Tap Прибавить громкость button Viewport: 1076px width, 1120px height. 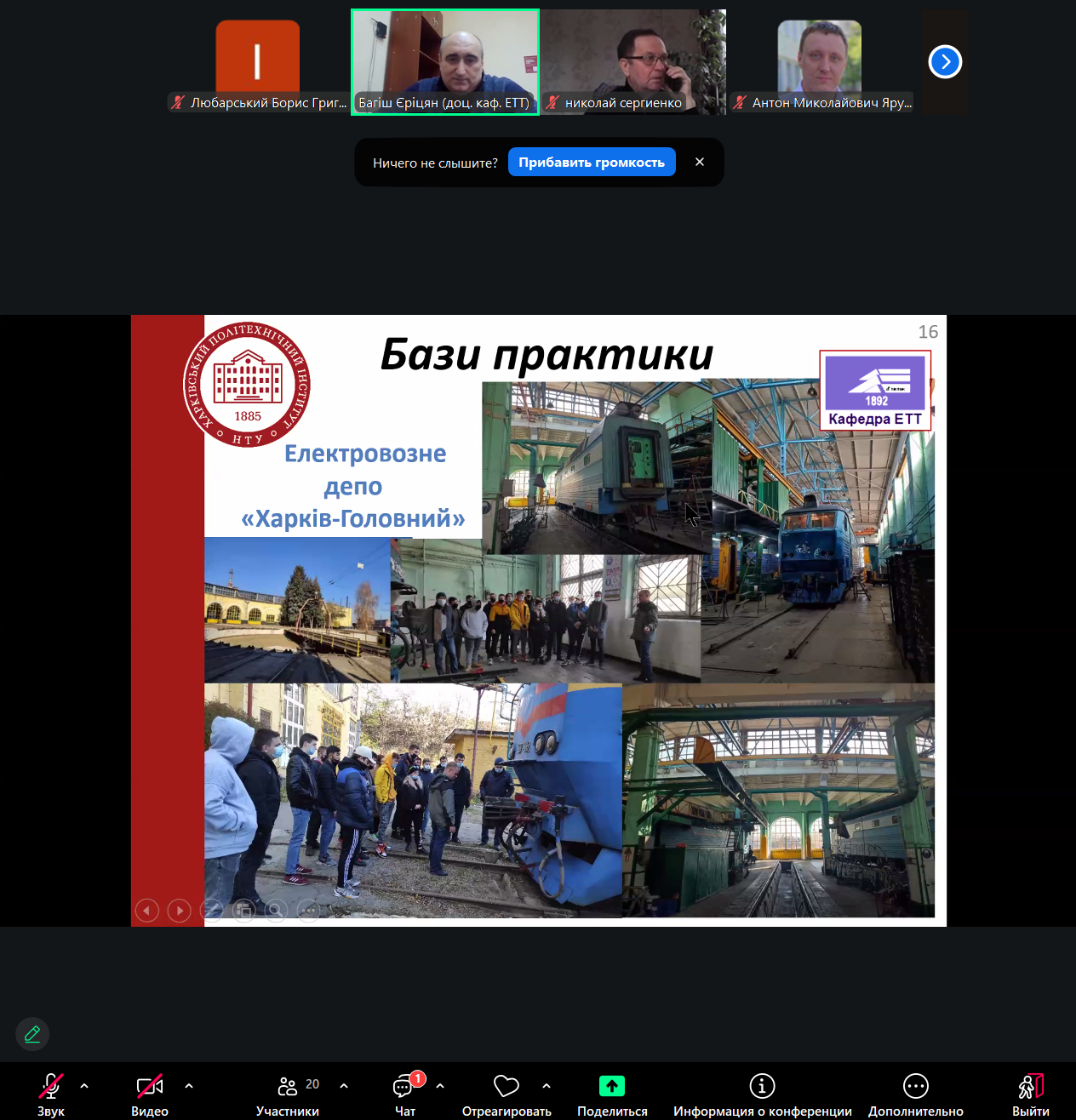point(592,163)
